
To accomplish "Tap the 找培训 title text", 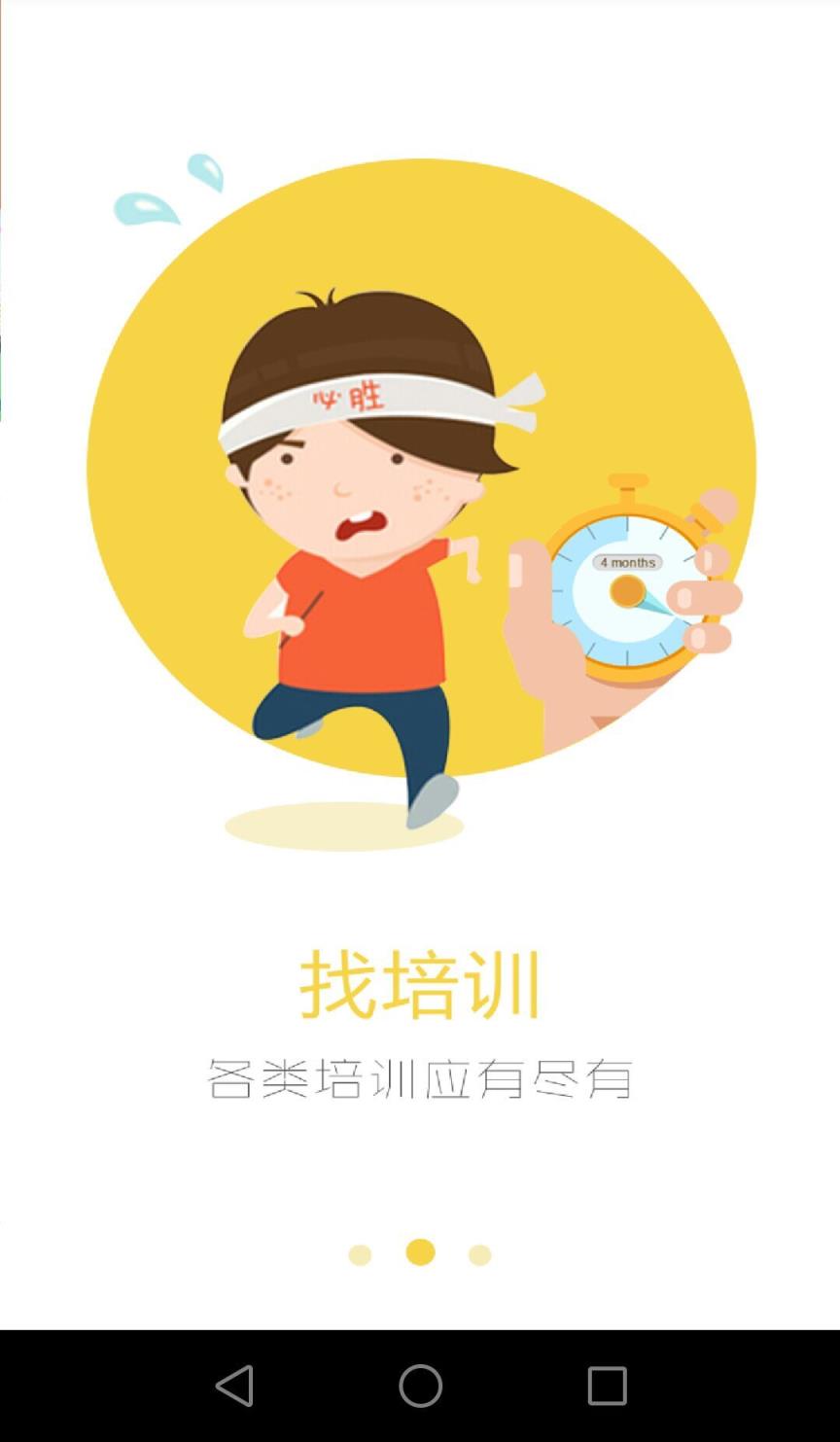I will tap(419, 982).
